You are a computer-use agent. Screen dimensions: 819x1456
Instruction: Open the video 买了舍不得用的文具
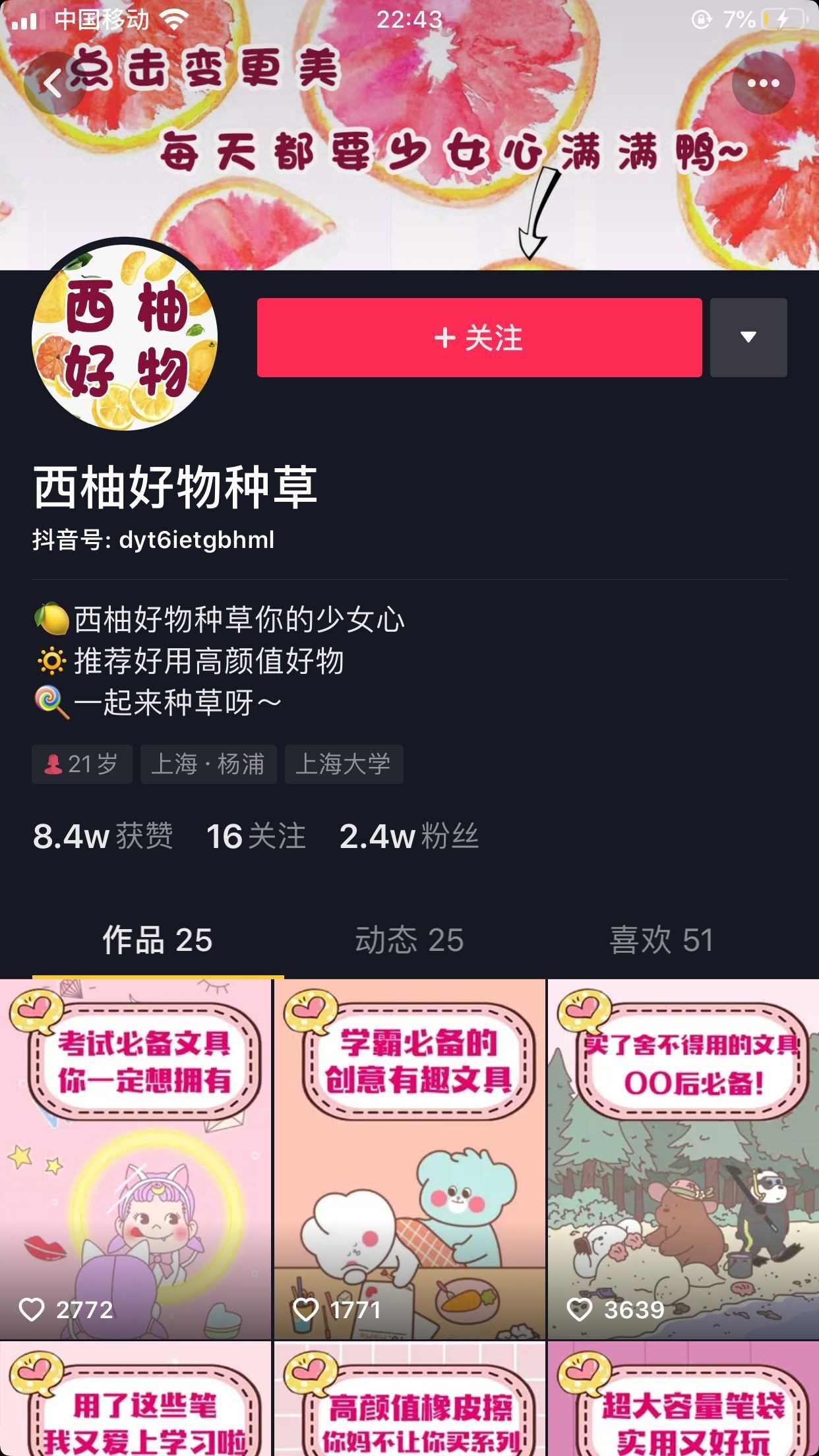683,1159
